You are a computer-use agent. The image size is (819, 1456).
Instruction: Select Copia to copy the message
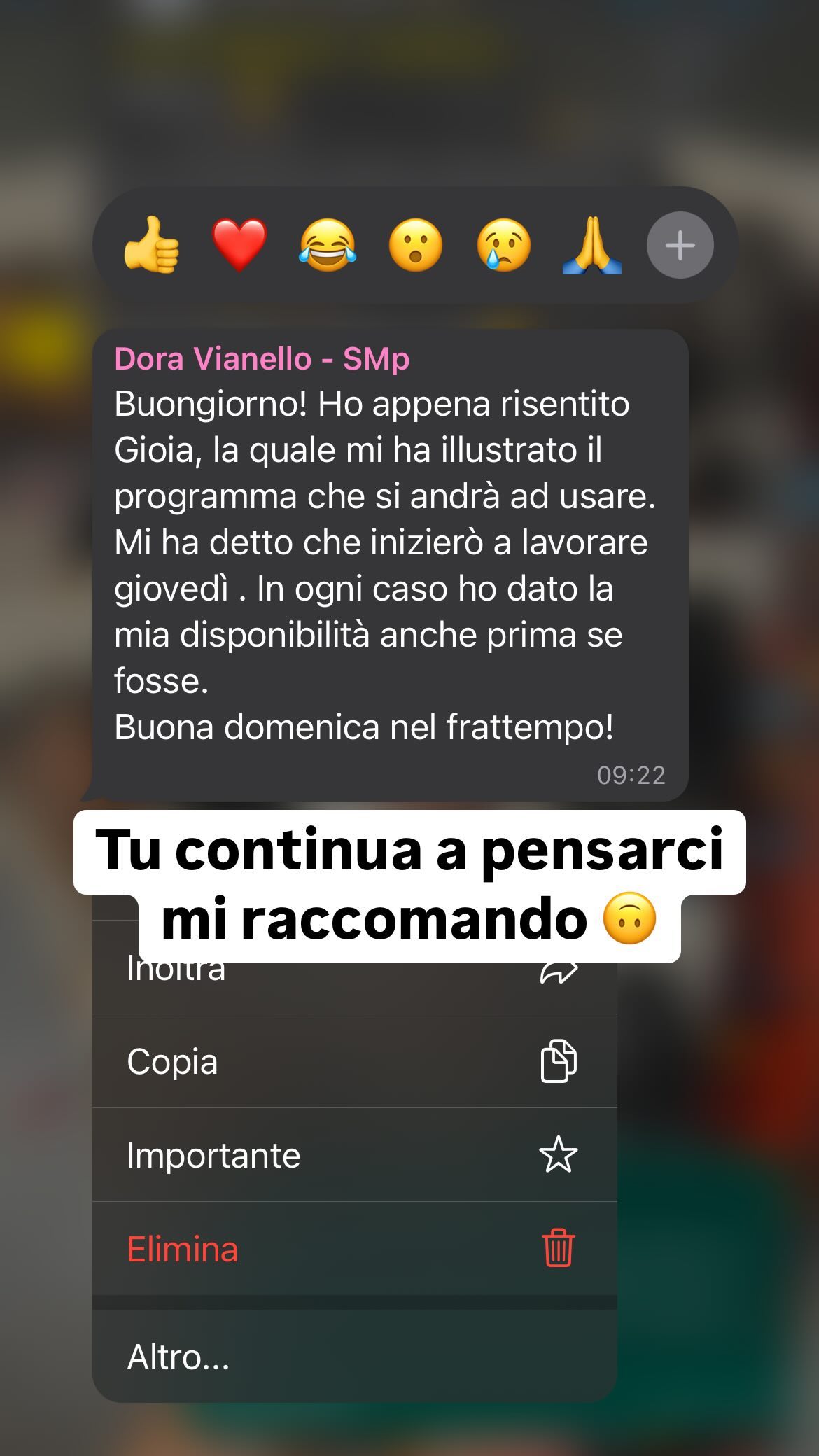pos(355,1061)
